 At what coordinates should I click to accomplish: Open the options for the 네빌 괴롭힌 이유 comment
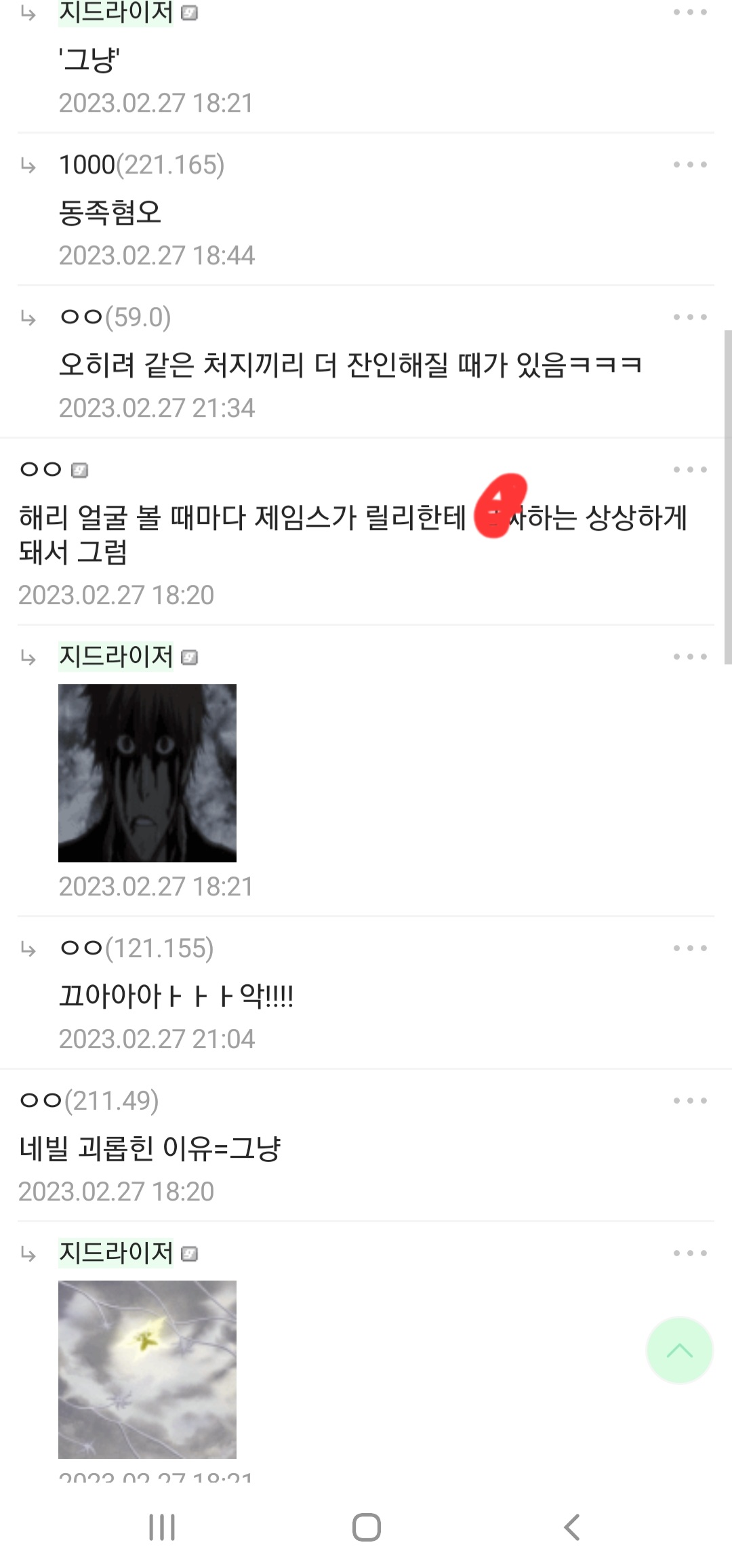690,1101
